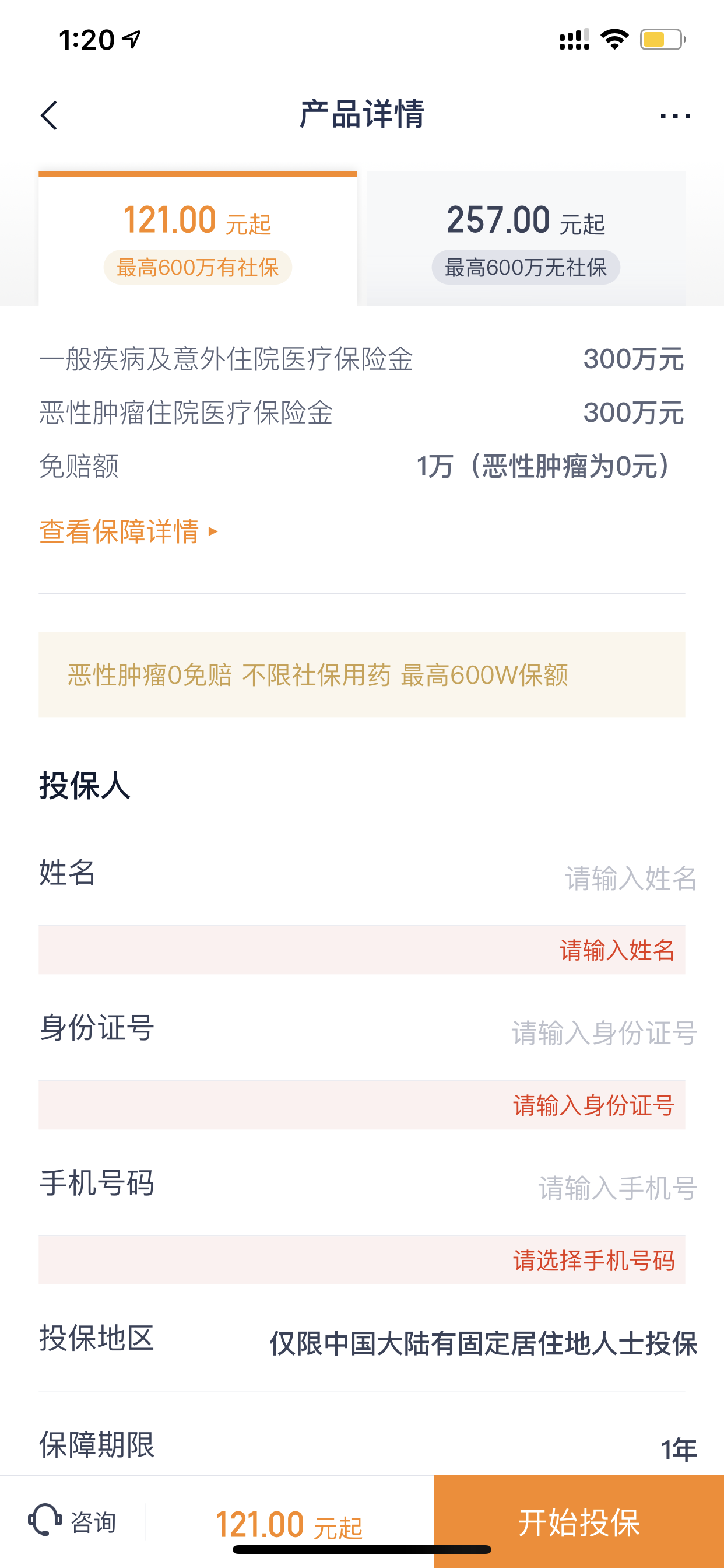The width and height of the screenshot is (724, 1568).
Task: Open 查看保障详情 link
Action: point(128,531)
